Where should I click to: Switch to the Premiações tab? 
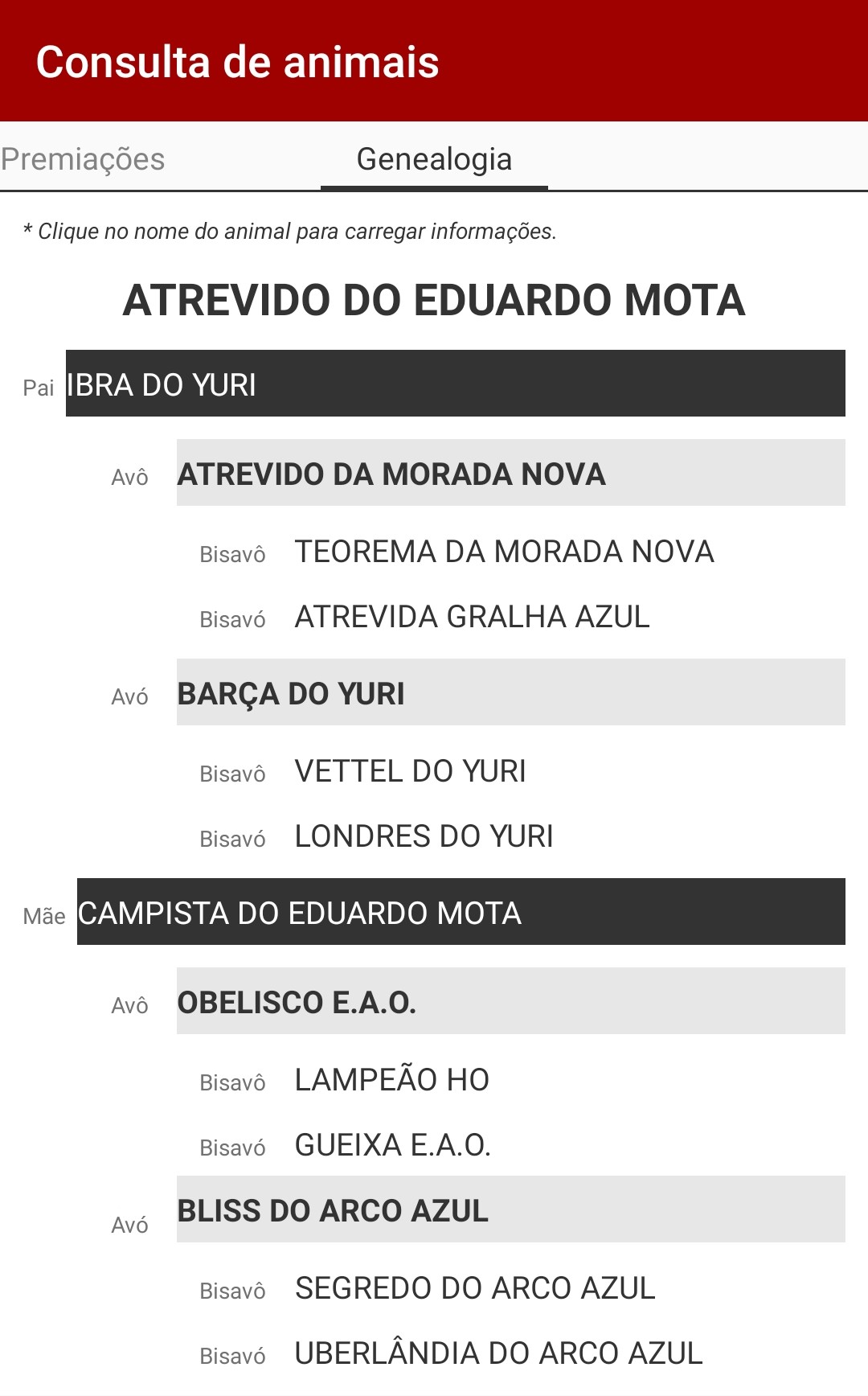click(x=83, y=159)
